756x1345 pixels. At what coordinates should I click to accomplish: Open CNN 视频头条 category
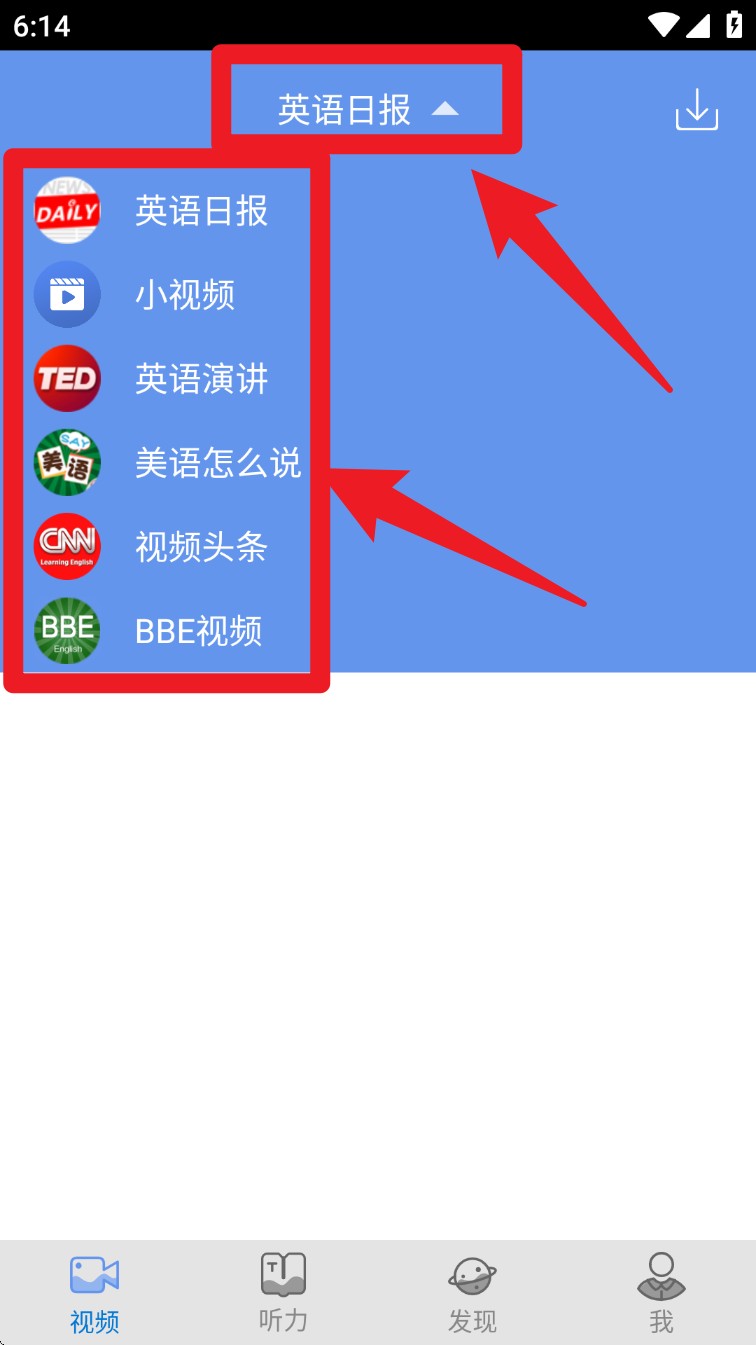point(167,547)
